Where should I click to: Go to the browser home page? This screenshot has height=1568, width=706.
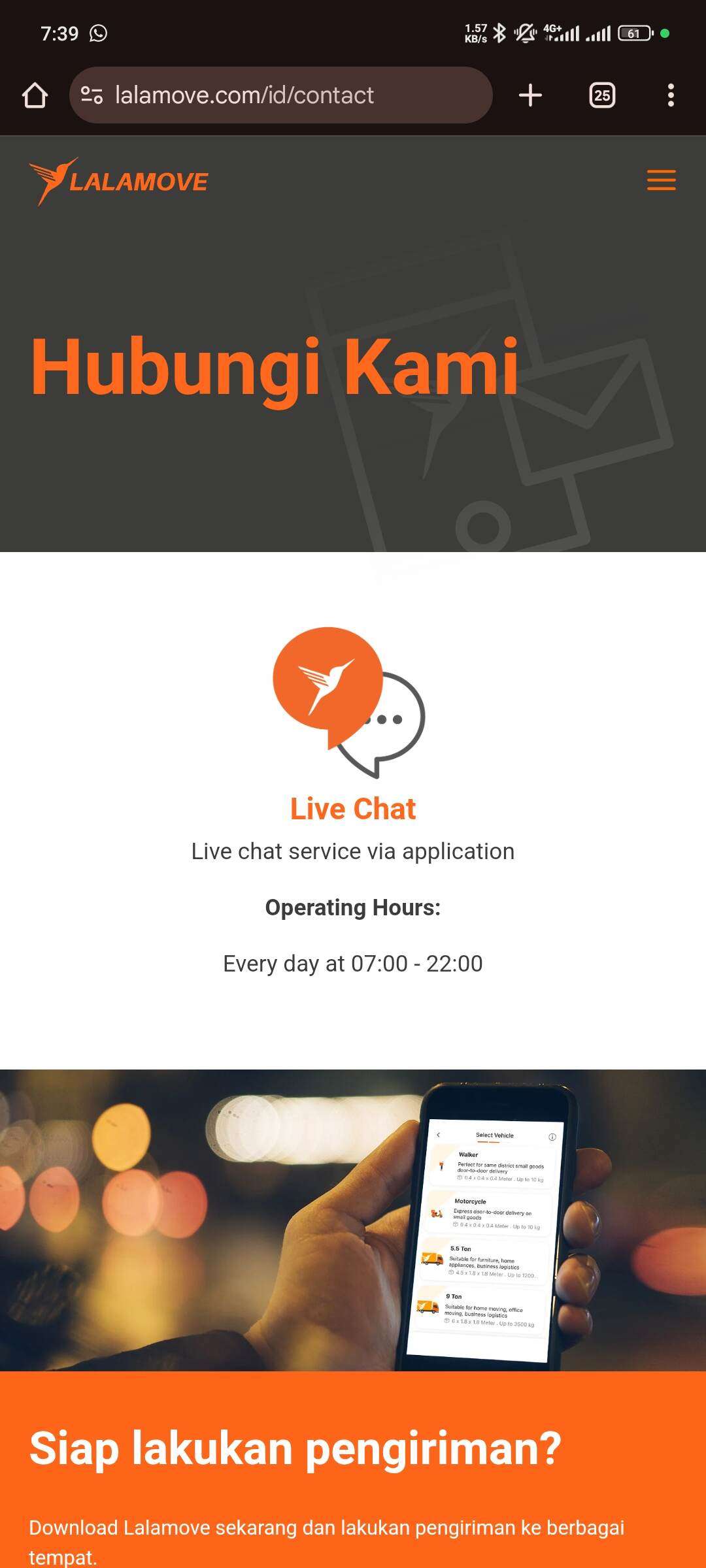[x=35, y=95]
